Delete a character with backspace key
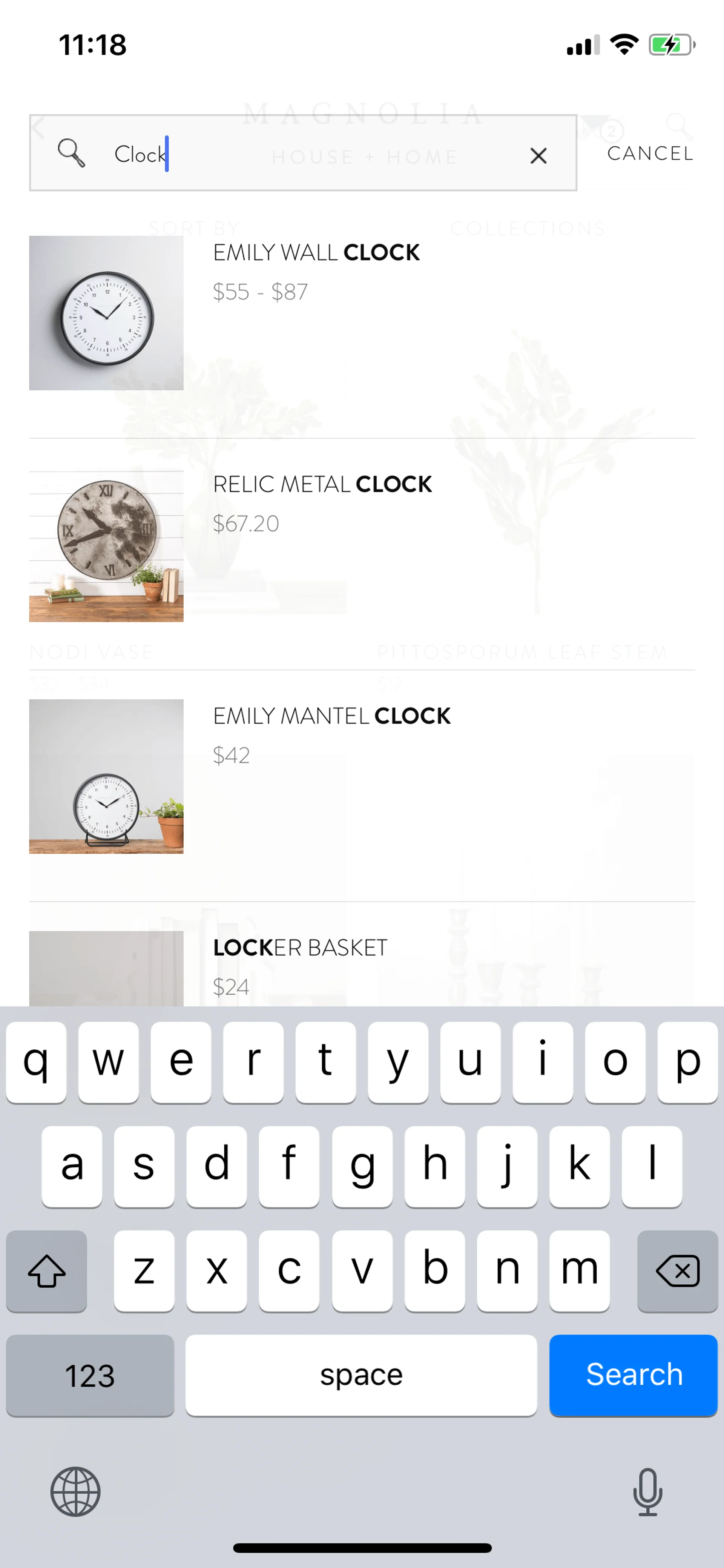724x1568 pixels. click(677, 1271)
